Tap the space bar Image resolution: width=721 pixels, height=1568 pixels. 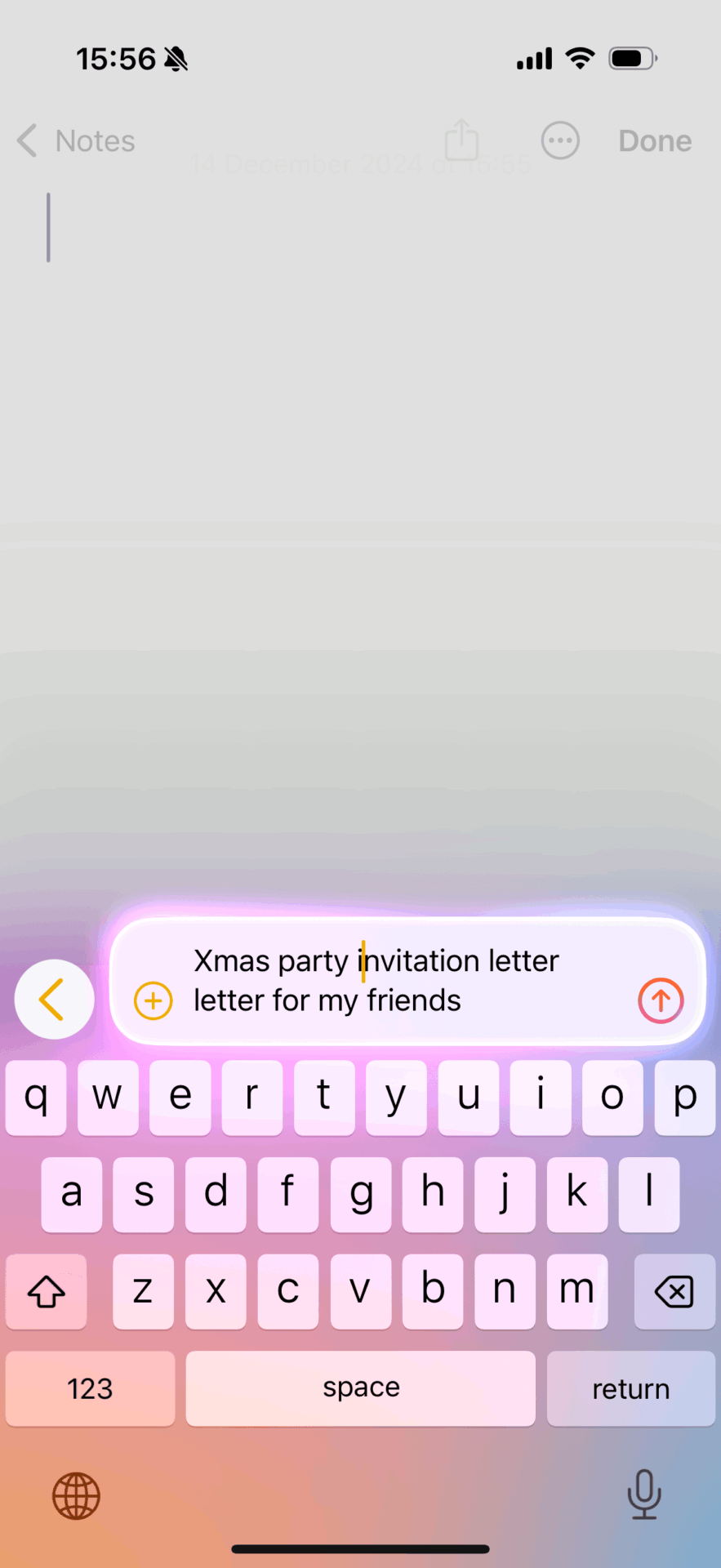(x=360, y=1388)
